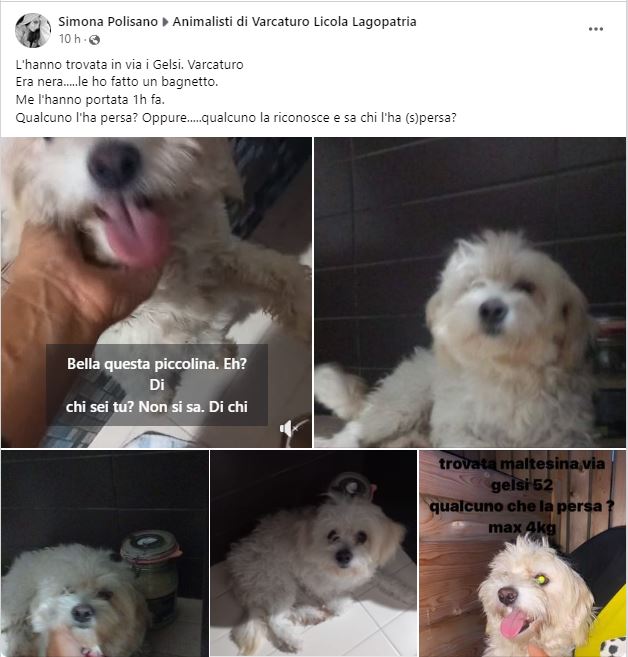Open the post options menu

[x=596, y=29]
